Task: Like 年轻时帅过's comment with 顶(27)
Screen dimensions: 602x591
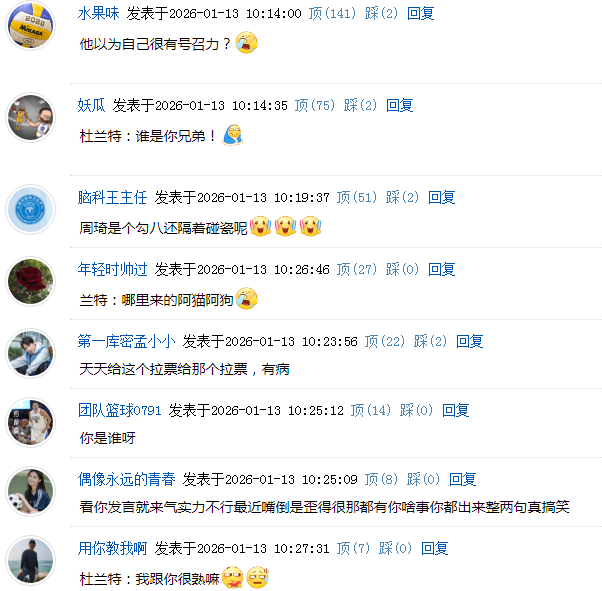Action: tap(357, 269)
